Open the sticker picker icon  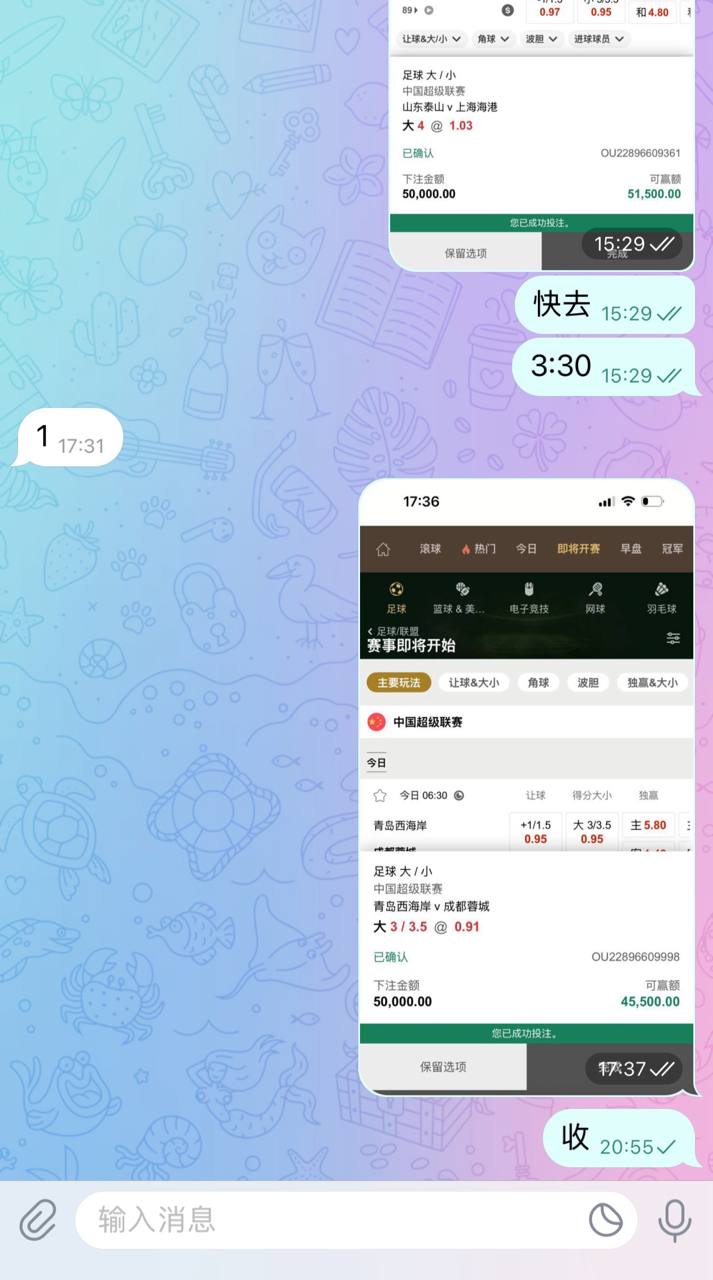pos(605,1220)
